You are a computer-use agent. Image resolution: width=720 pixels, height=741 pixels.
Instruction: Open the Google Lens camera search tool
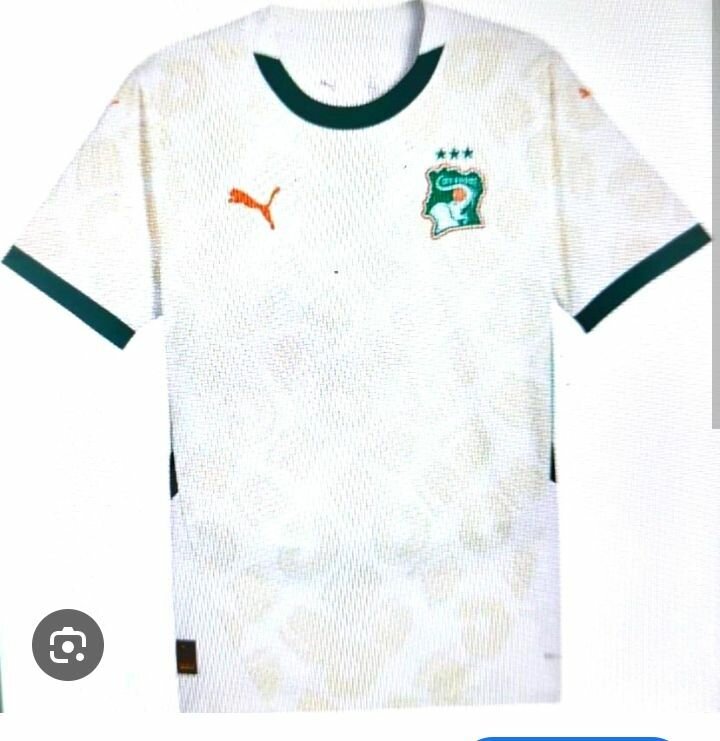(66, 647)
